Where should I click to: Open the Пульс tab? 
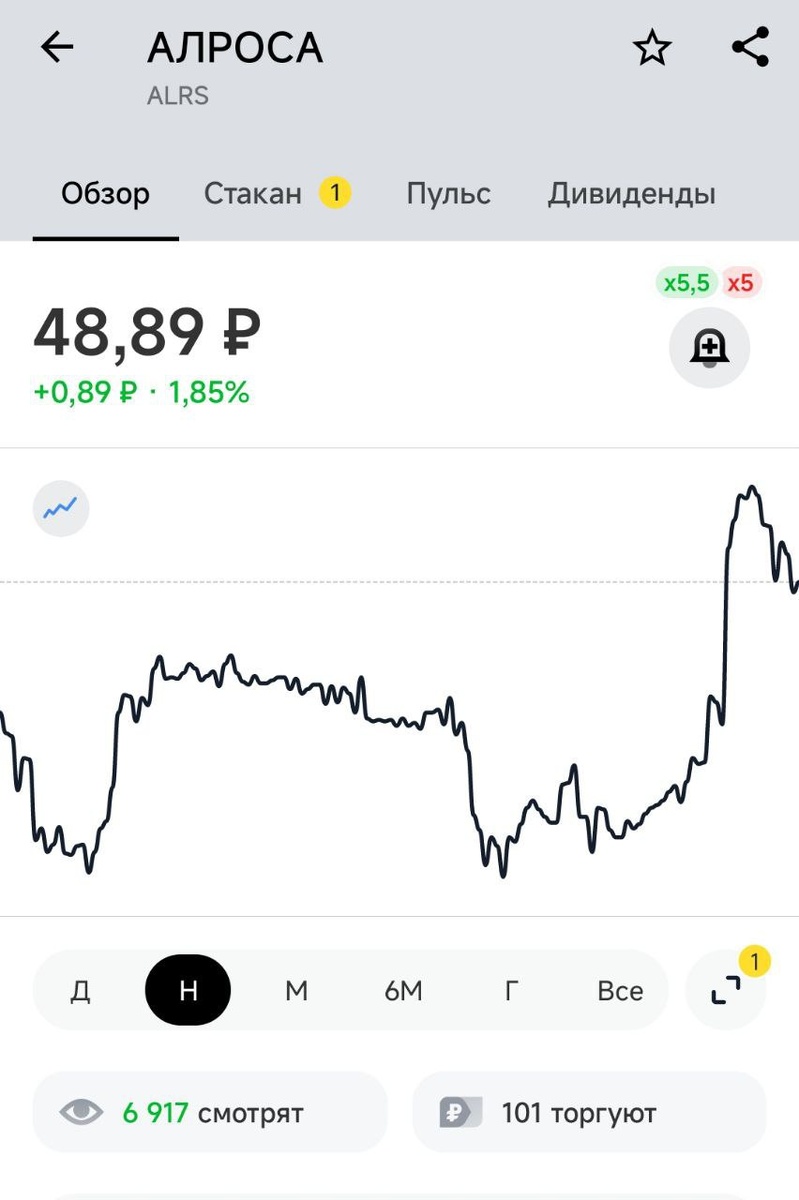(x=448, y=193)
